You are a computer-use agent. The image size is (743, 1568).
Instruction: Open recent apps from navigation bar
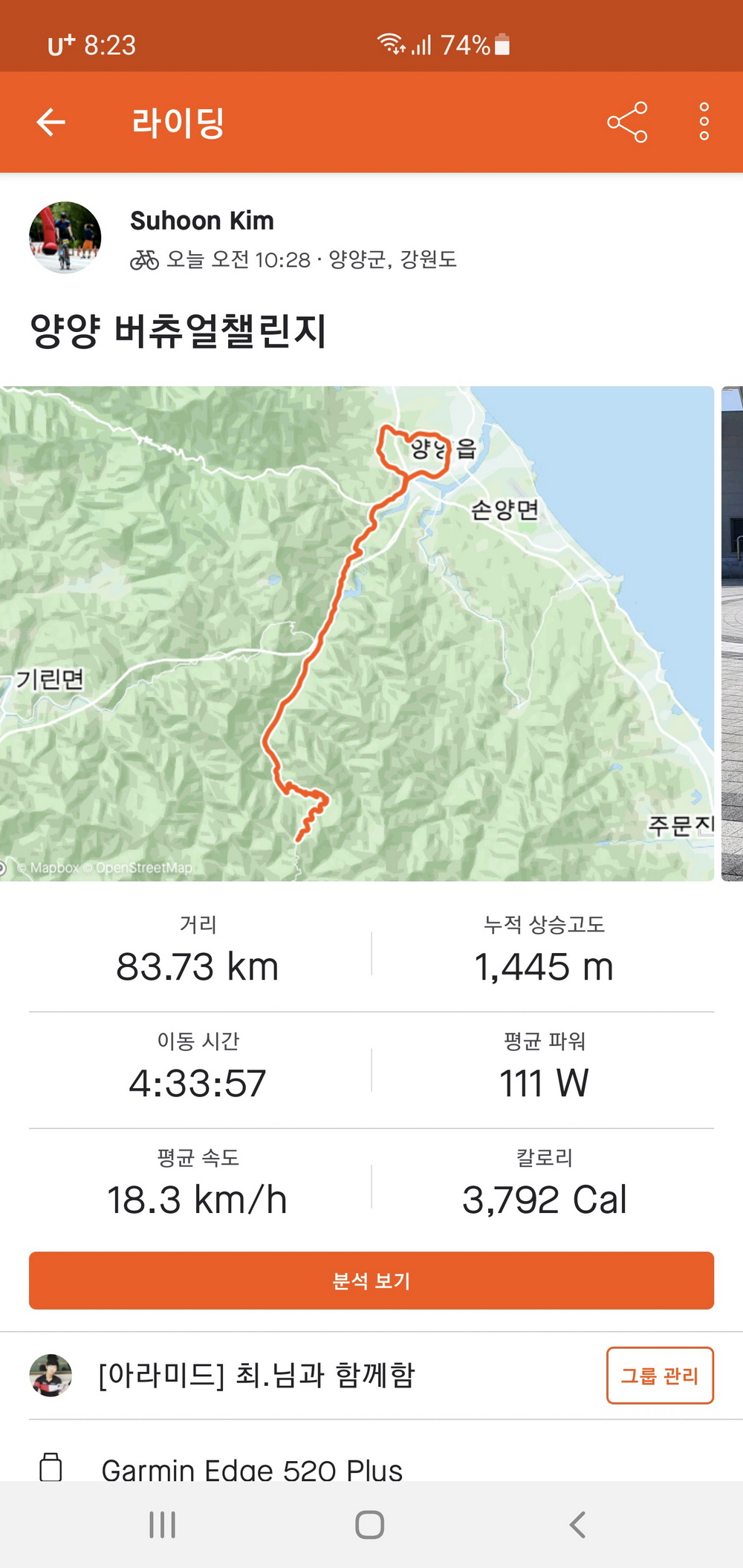pyautogui.click(x=162, y=1525)
